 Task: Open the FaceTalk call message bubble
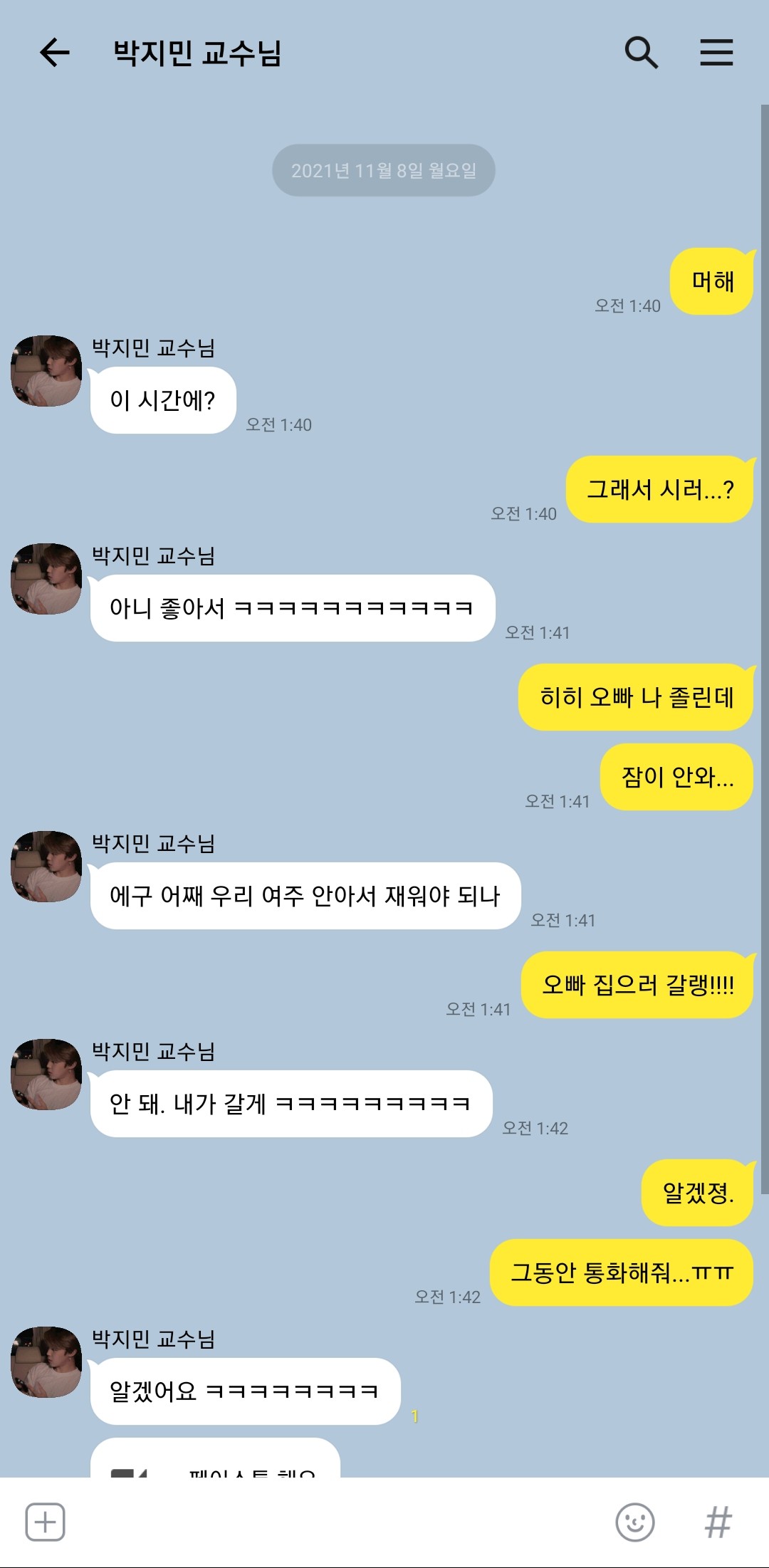(215, 1460)
